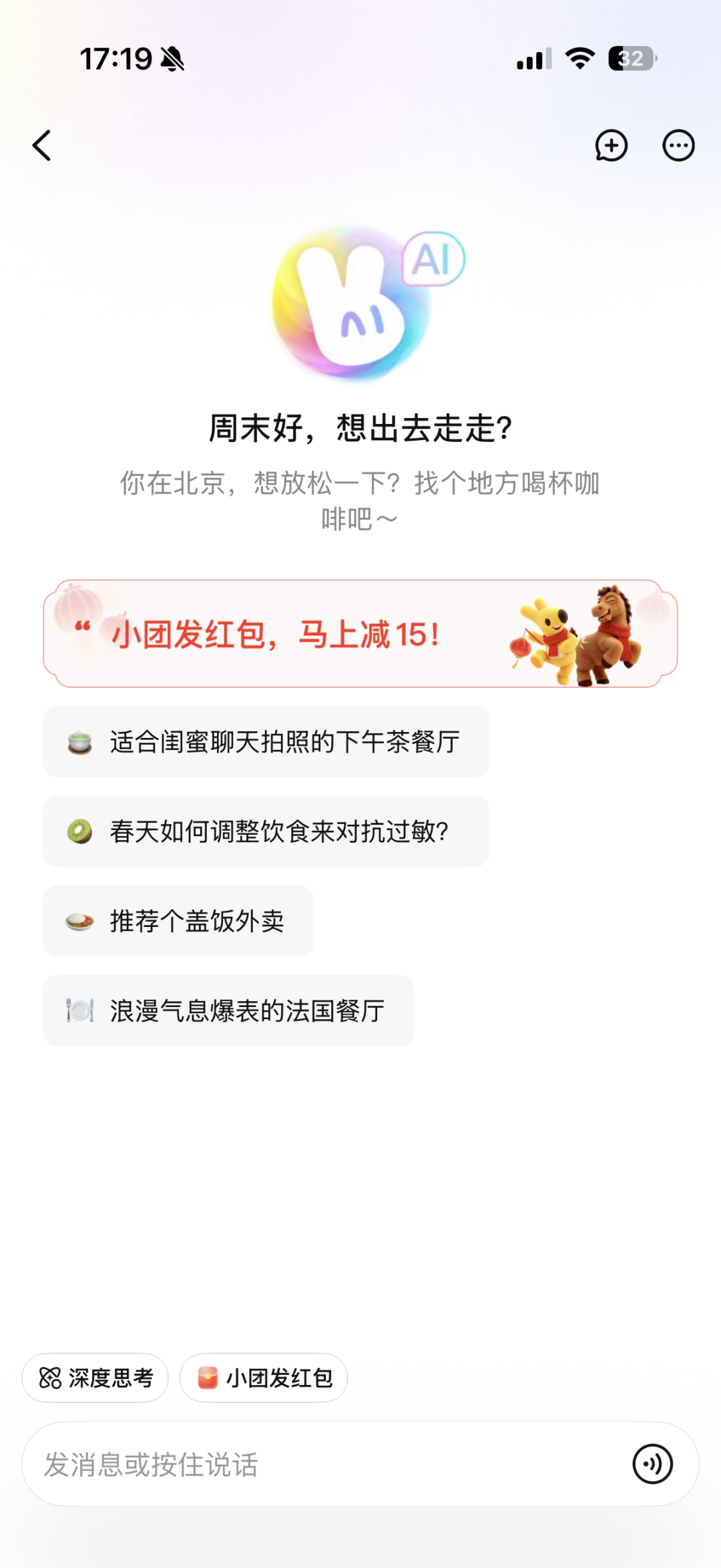This screenshot has height=1568, width=721.
Task: Switch to voice input icon
Action: (652, 1464)
